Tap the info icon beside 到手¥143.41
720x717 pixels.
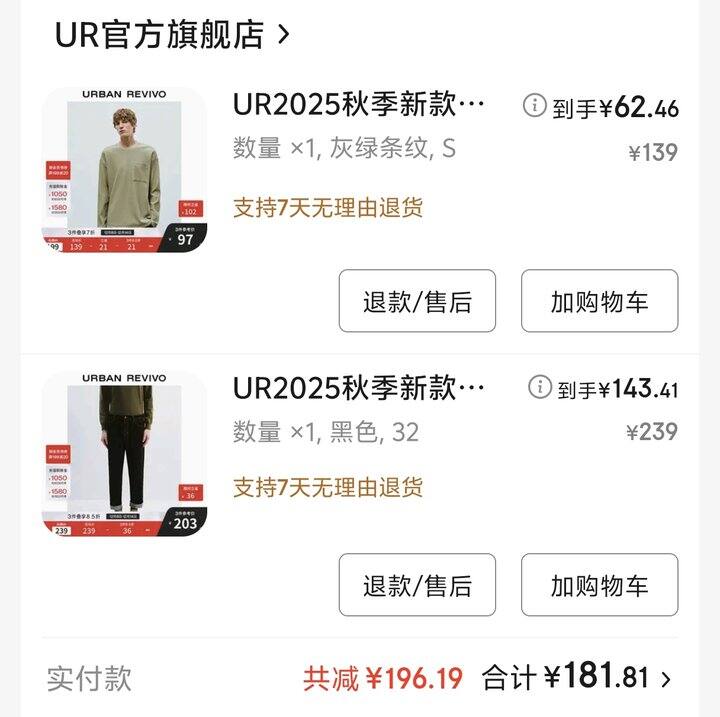pos(540,387)
